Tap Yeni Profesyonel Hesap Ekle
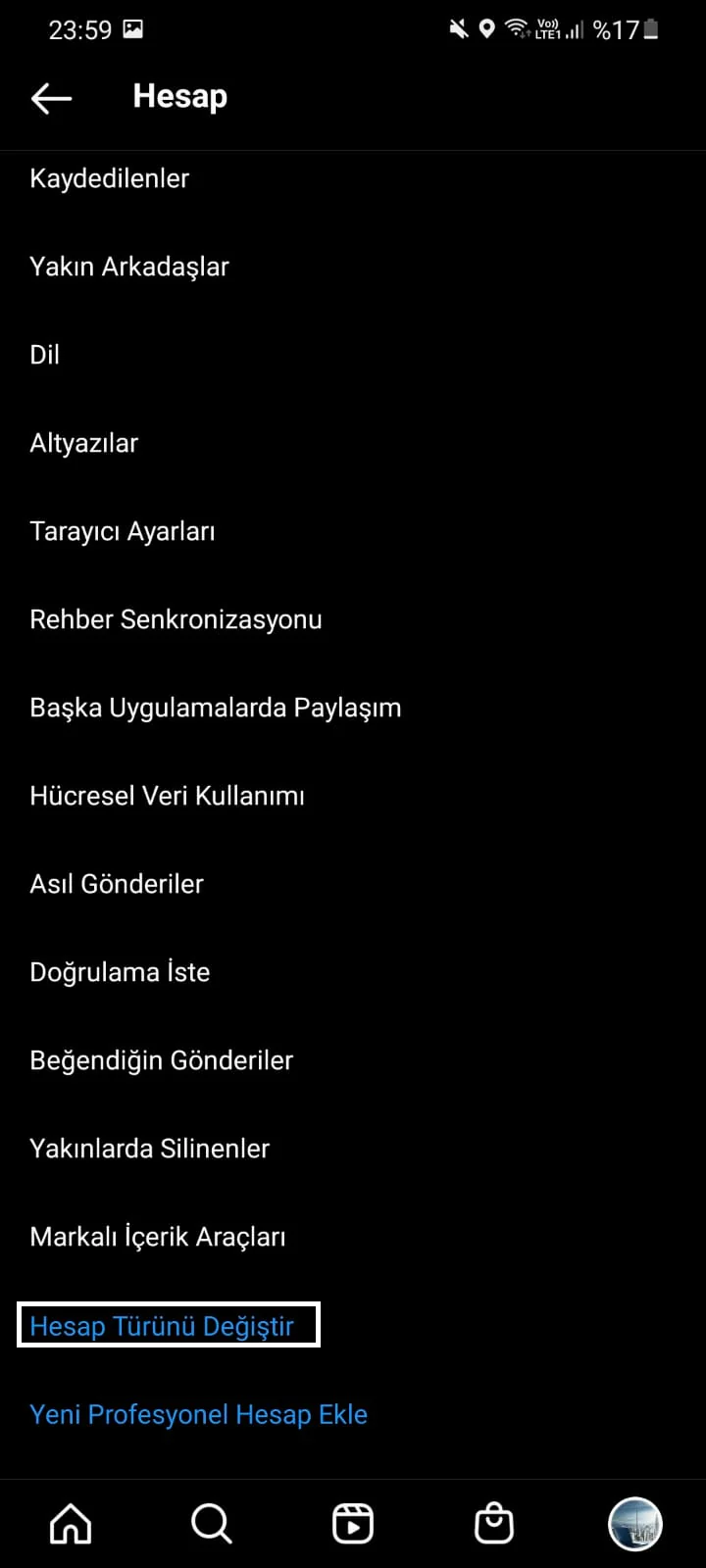The width and height of the screenshot is (706, 1568). [x=199, y=1414]
